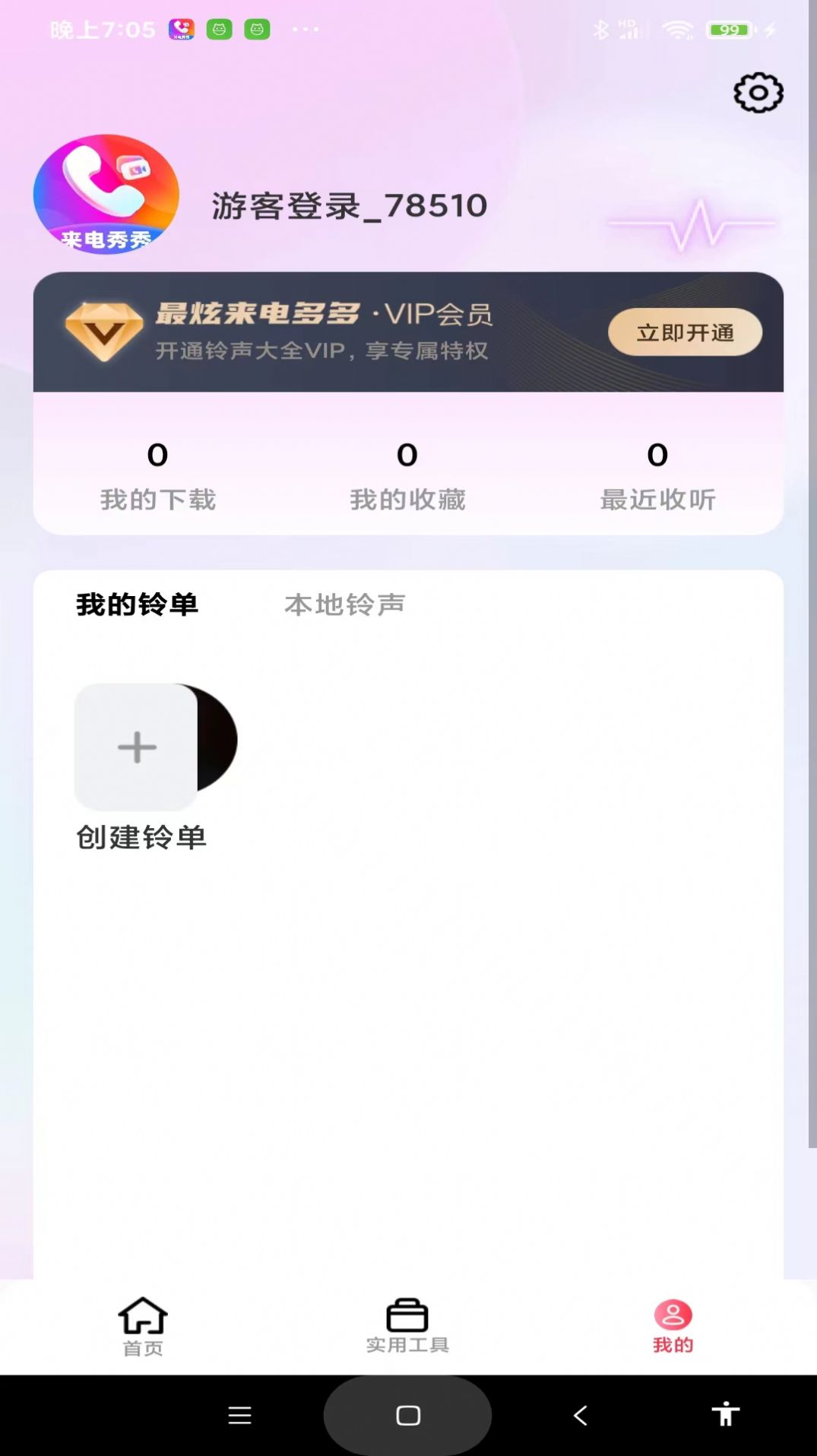The height and width of the screenshot is (1456, 817).
Task: View 最近收听 recent listening history
Action: coord(657,475)
